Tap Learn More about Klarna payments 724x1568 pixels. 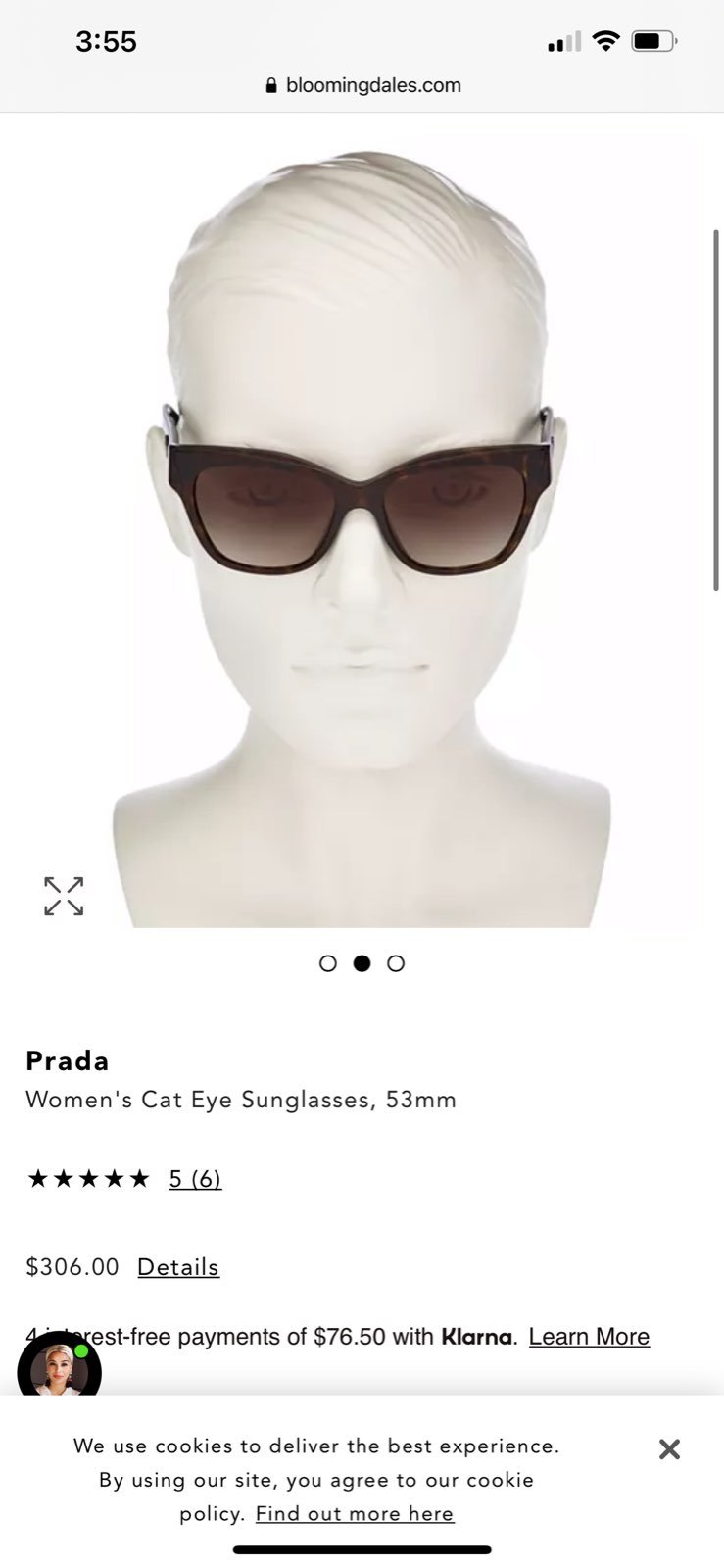coord(589,1337)
